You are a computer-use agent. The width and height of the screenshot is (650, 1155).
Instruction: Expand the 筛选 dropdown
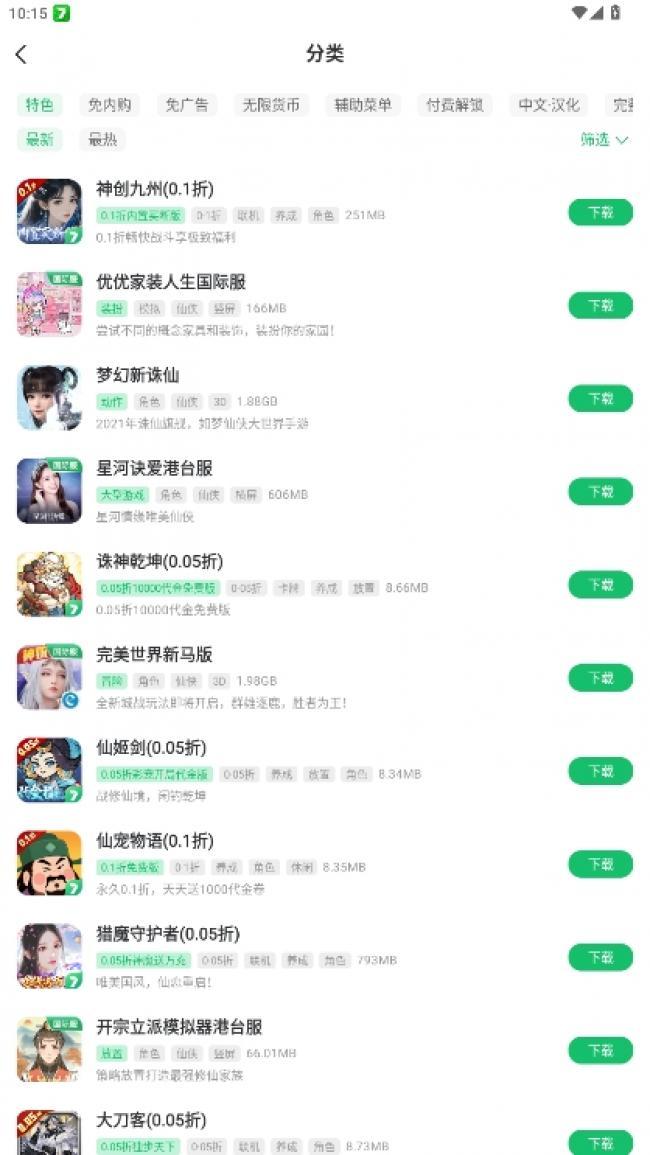click(604, 139)
